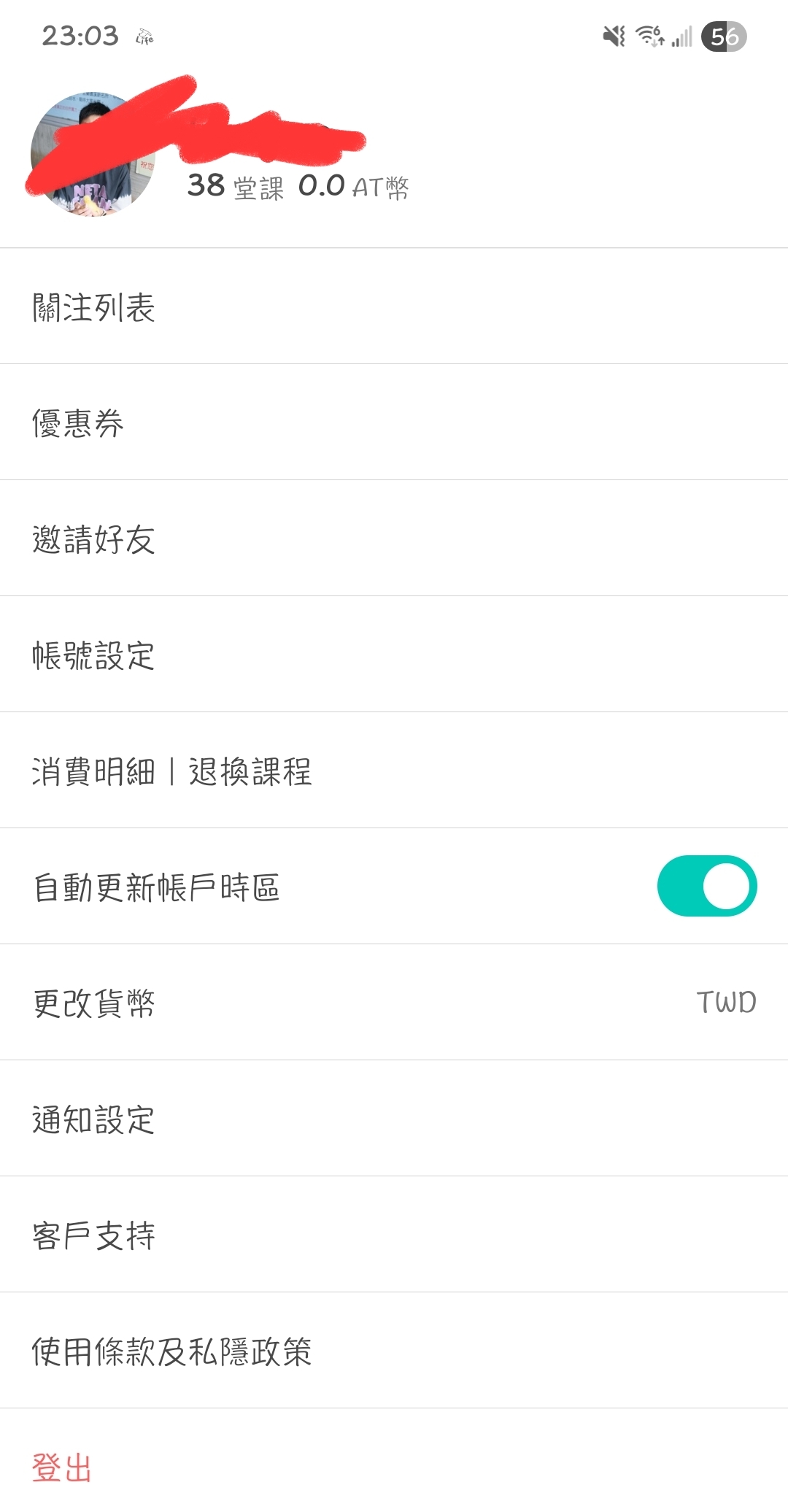Toggle 自動更新帳戶時區 switch off

[x=706, y=886]
